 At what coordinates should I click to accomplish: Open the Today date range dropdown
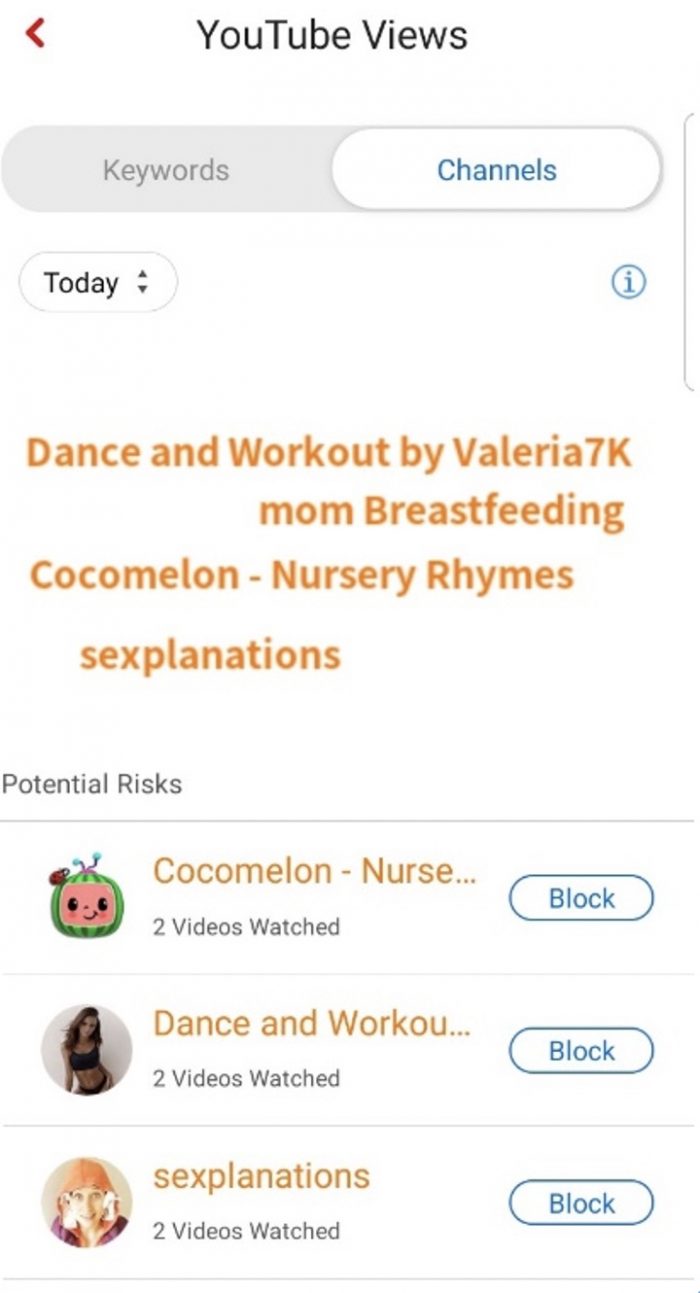point(97,283)
